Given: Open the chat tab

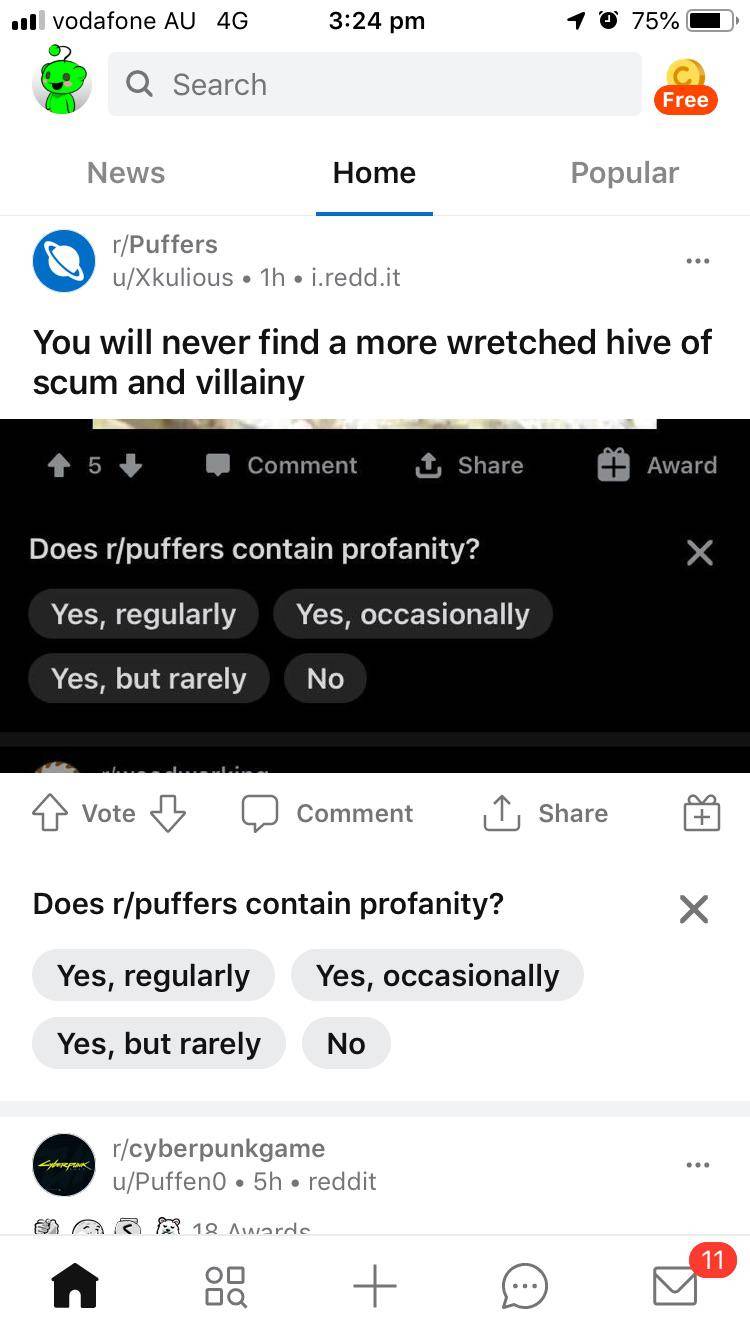Looking at the screenshot, I should pos(525,1286).
